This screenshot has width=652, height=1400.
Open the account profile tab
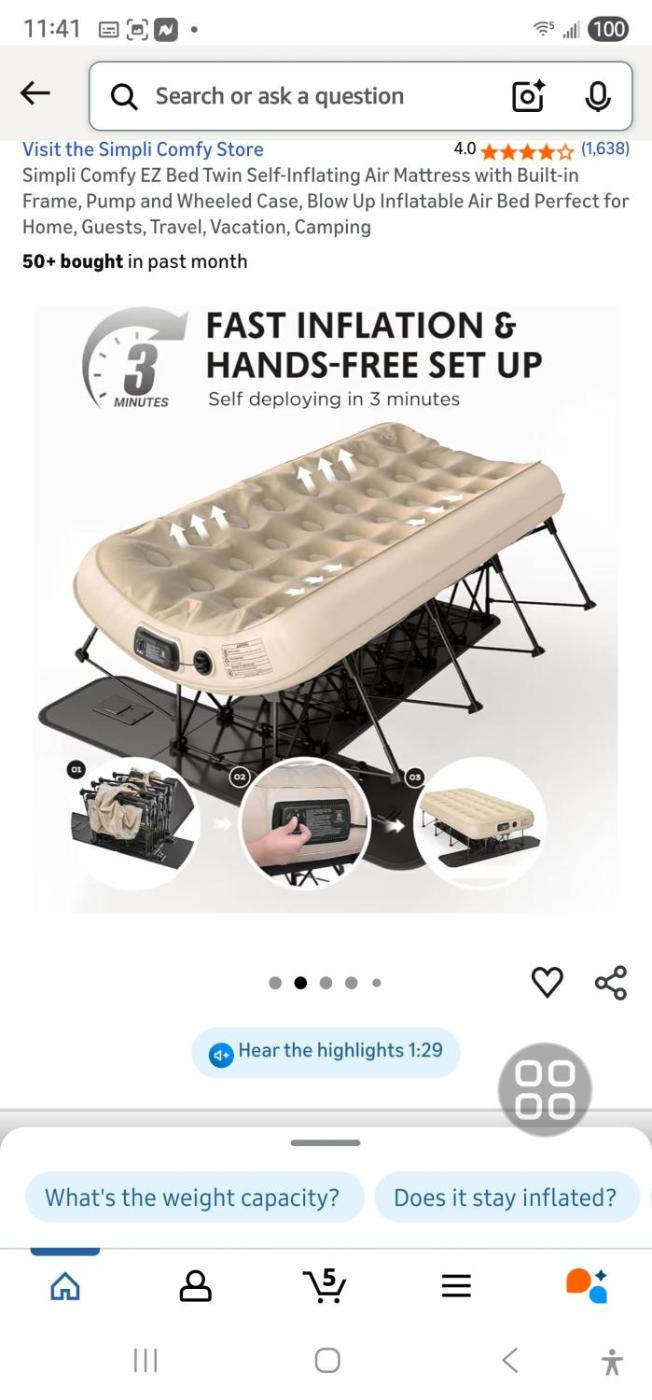coord(195,1286)
